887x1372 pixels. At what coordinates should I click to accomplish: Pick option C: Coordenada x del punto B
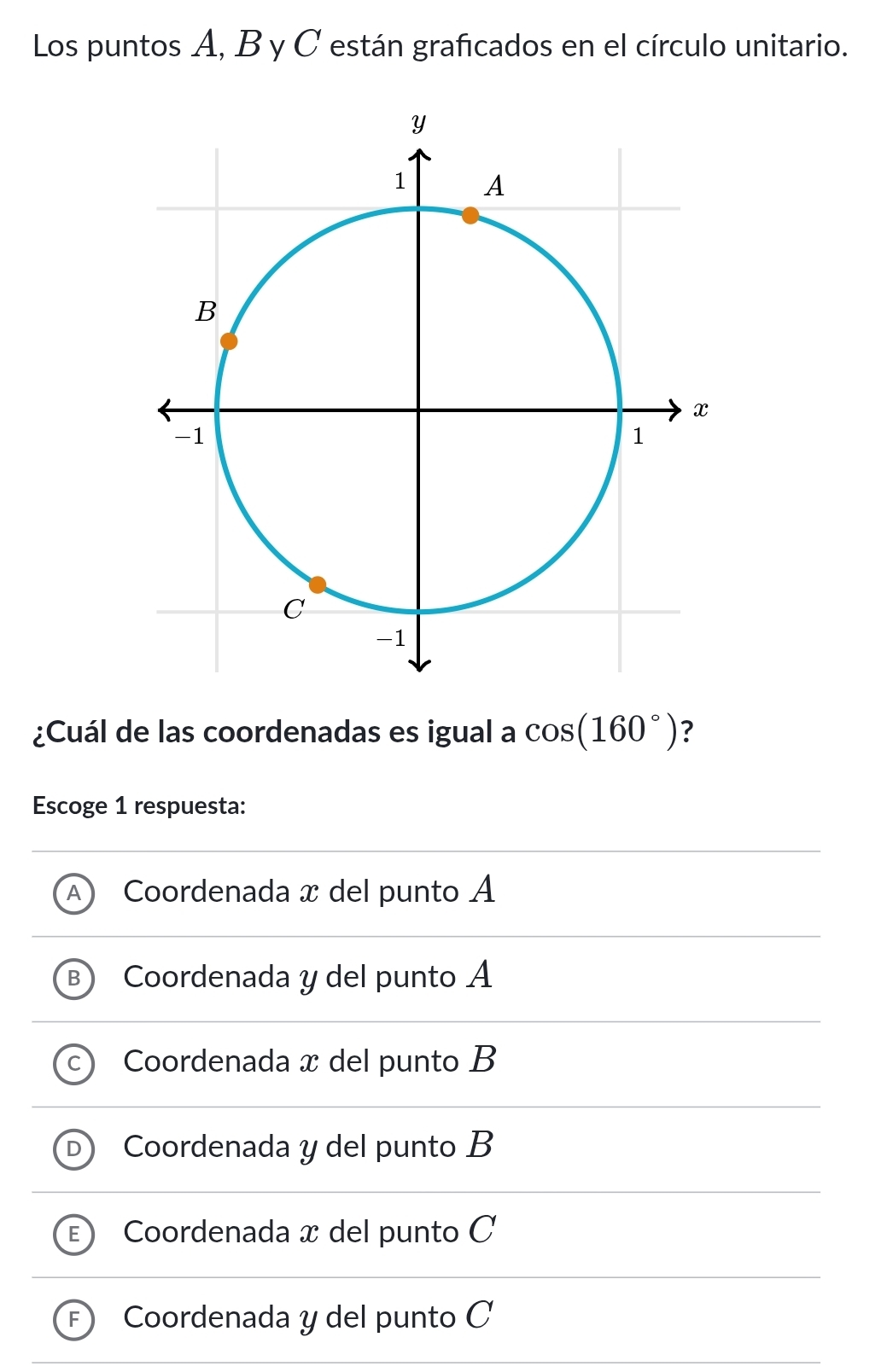(x=74, y=1064)
